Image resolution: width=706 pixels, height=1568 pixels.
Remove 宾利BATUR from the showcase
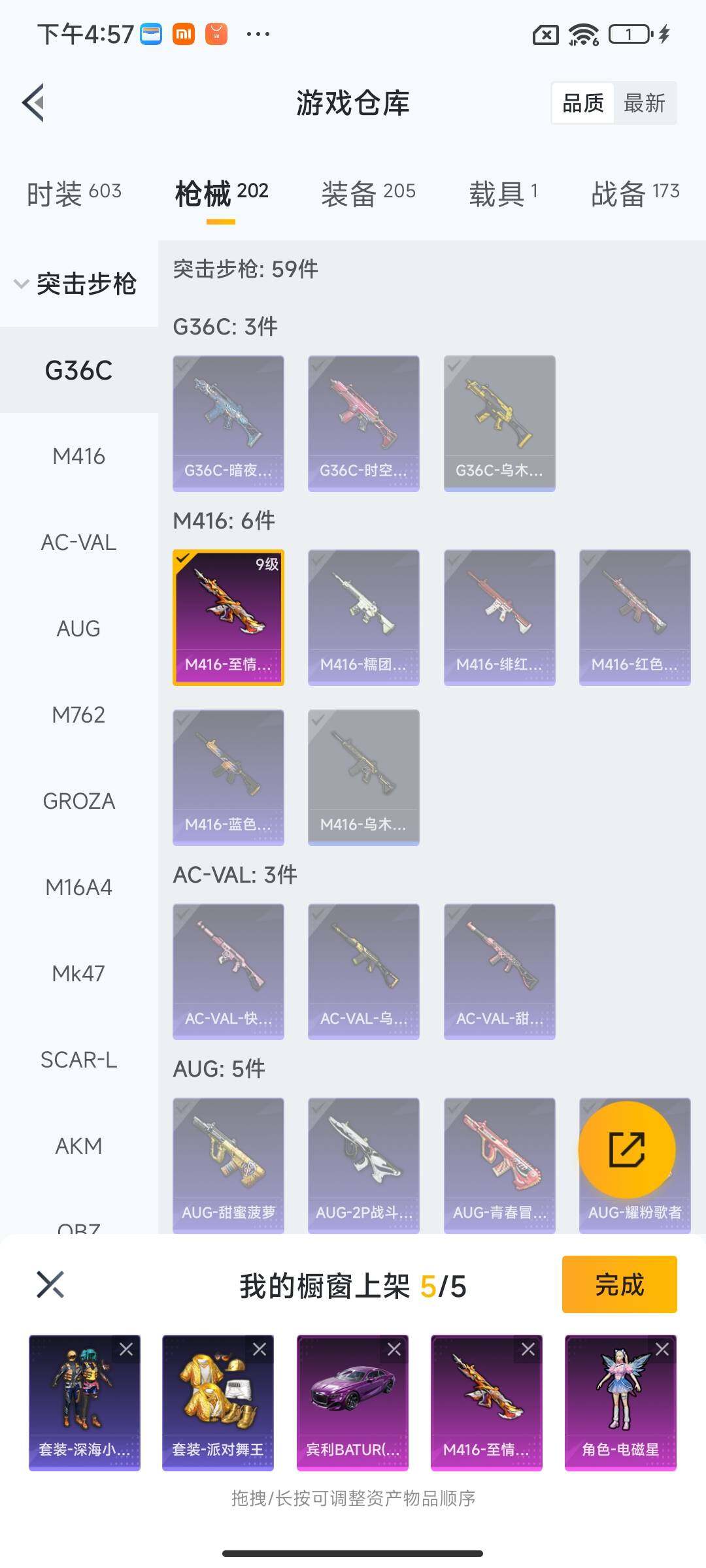(x=394, y=1349)
